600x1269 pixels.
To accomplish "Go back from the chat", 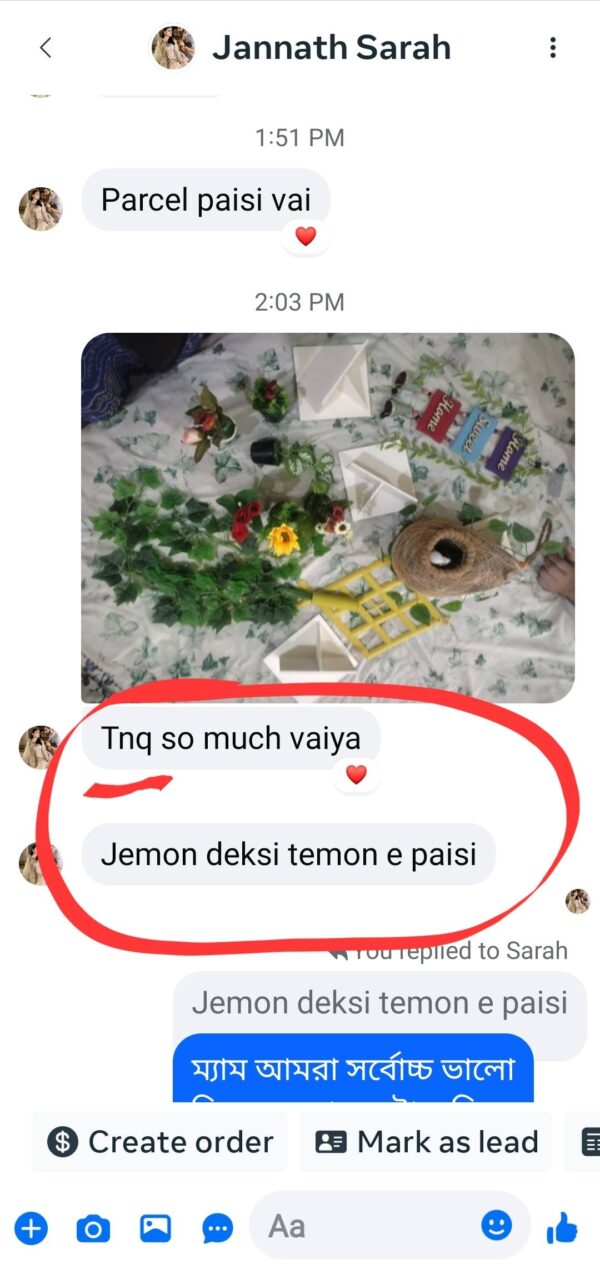I will pos(45,47).
